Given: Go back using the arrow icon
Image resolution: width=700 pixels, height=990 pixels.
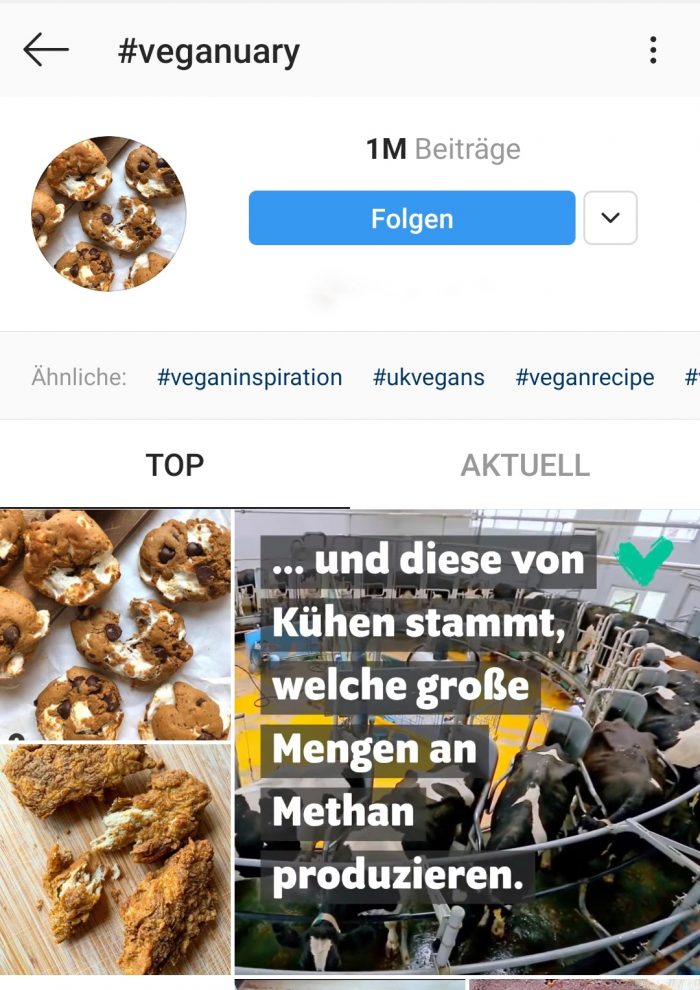Looking at the screenshot, I should coord(46,50).
